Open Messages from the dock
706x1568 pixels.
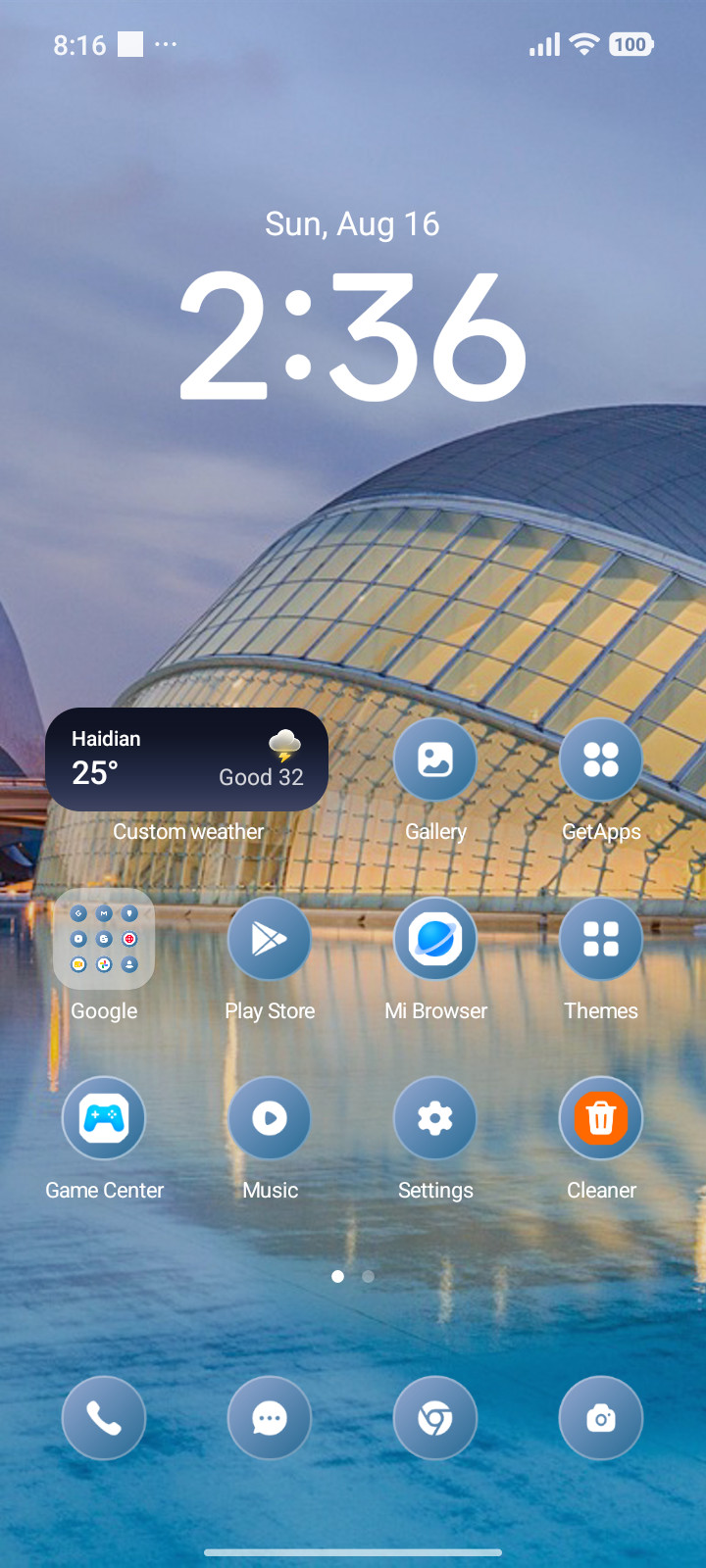(270, 1418)
